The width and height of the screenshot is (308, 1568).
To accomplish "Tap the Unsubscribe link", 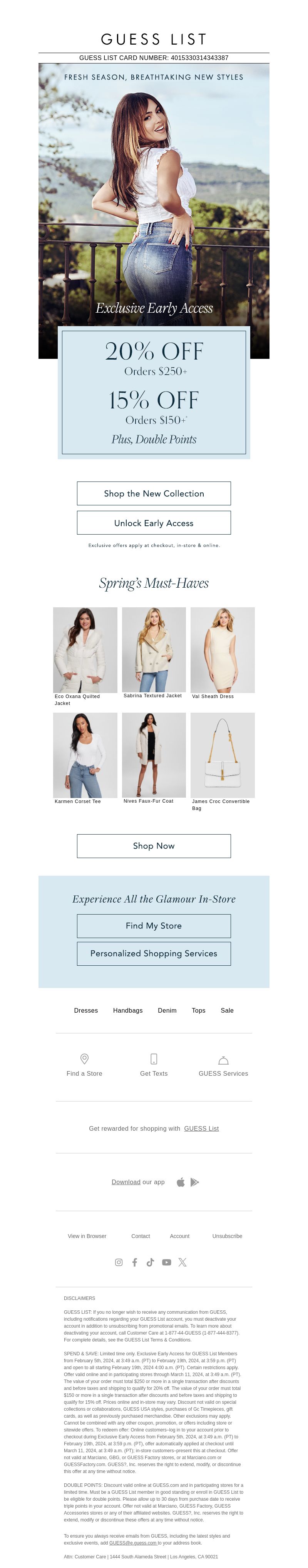I will [x=228, y=1236].
